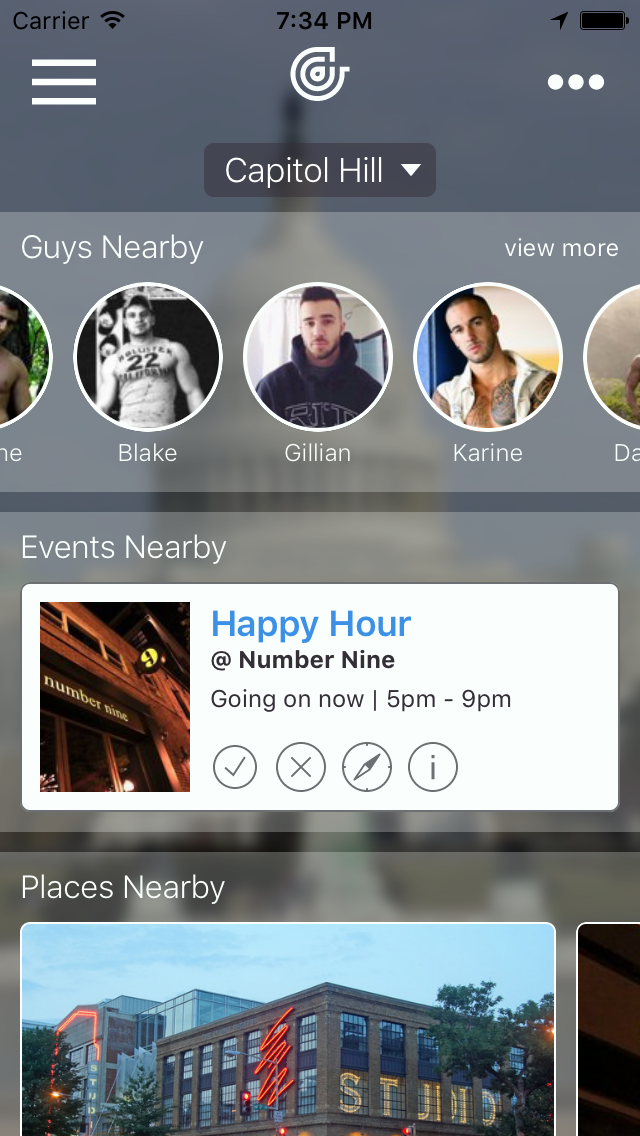The width and height of the screenshot is (640, 1136).
Task: Mark attending with Happy Hour checkmark
Action: click(x=235, y=768)
